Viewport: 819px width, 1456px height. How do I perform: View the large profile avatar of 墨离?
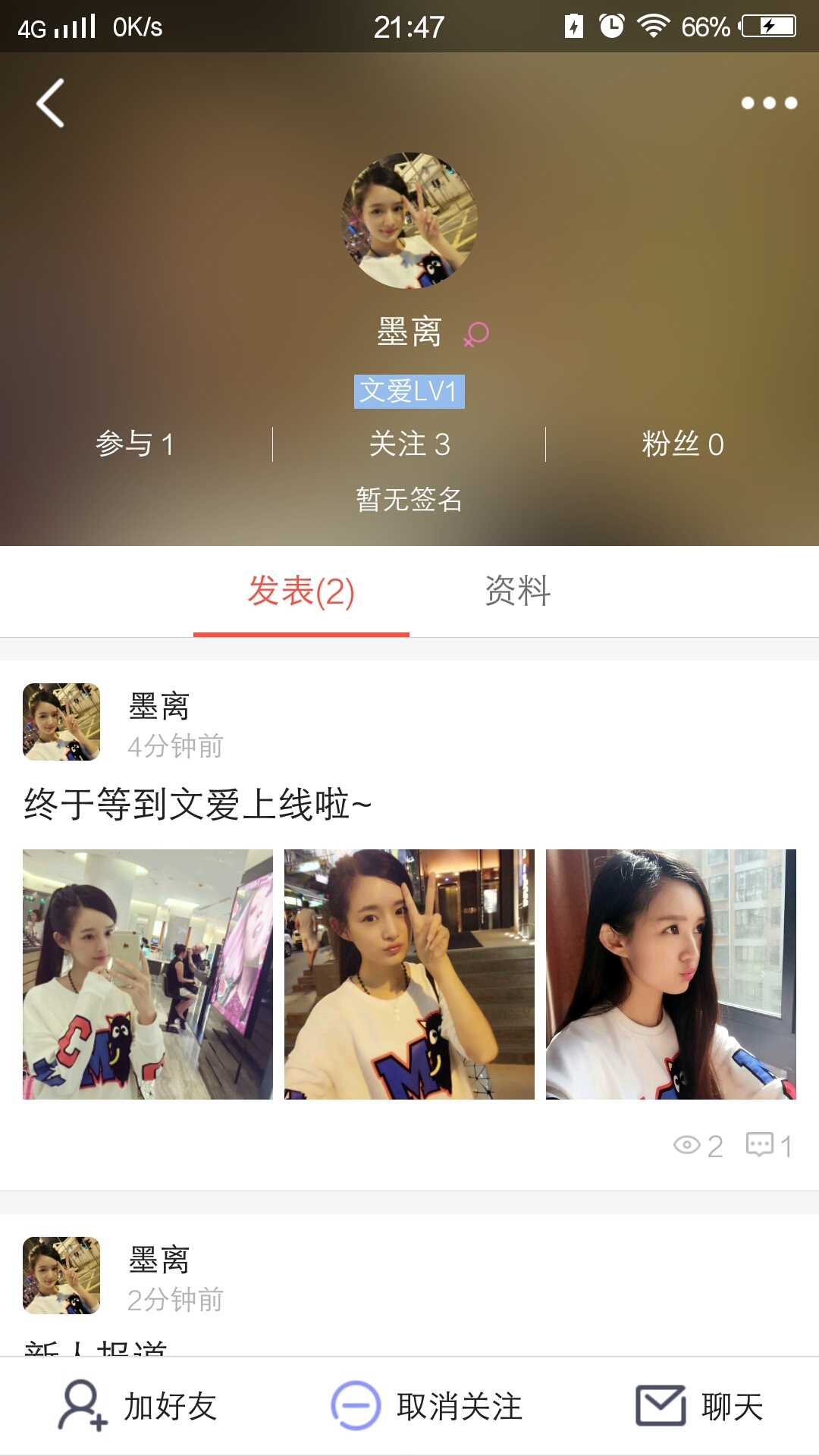point(409,221)
